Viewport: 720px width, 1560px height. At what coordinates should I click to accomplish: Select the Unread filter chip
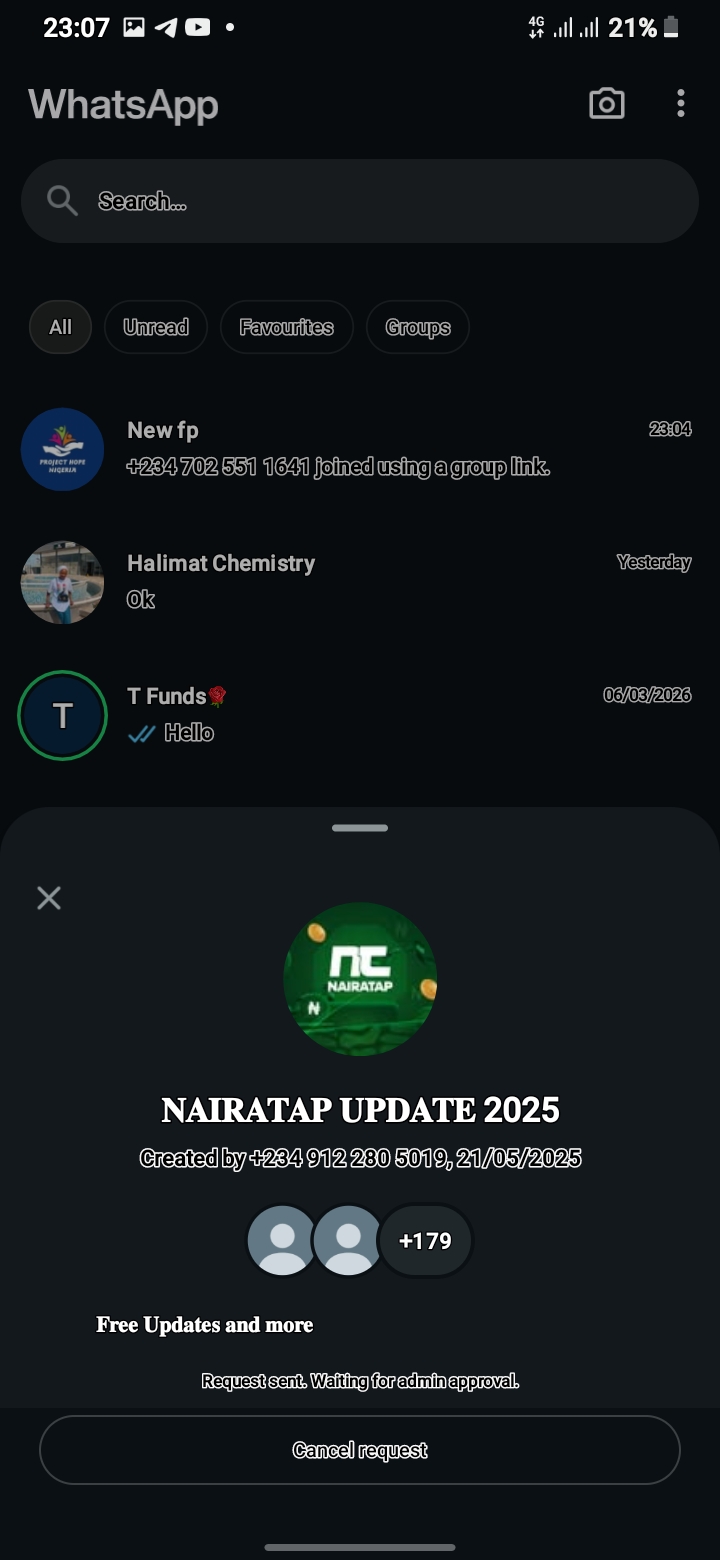pos(156,327)
